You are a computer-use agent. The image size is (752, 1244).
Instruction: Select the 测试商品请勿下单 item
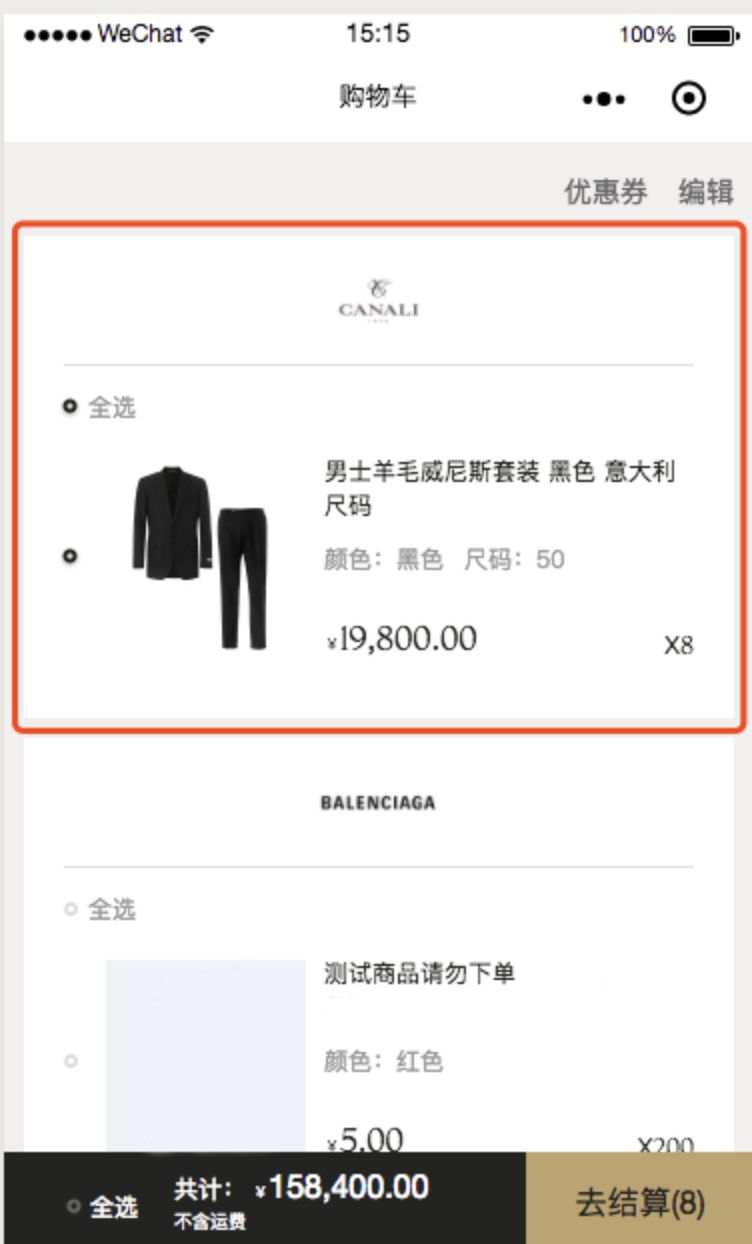70,1061
